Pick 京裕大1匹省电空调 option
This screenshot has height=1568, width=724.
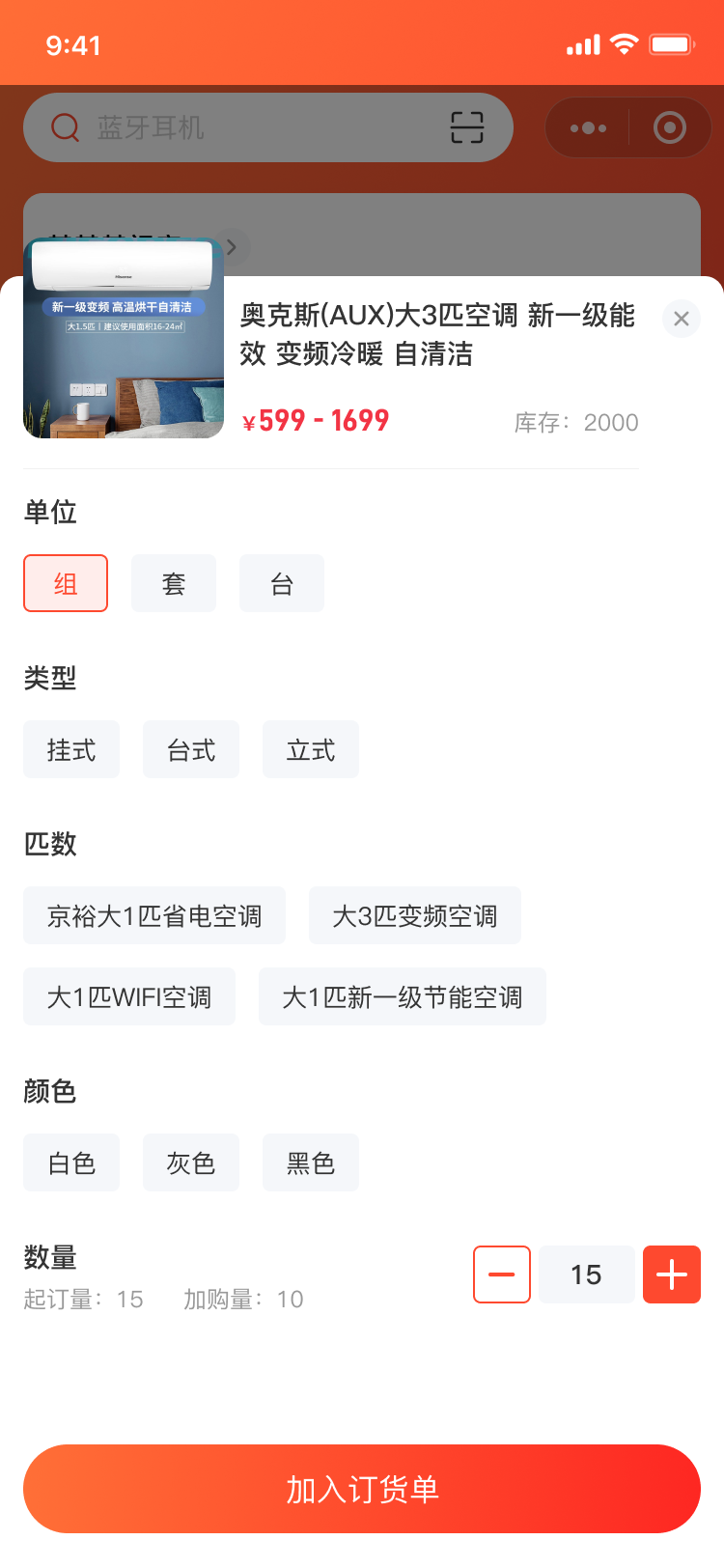154,915
